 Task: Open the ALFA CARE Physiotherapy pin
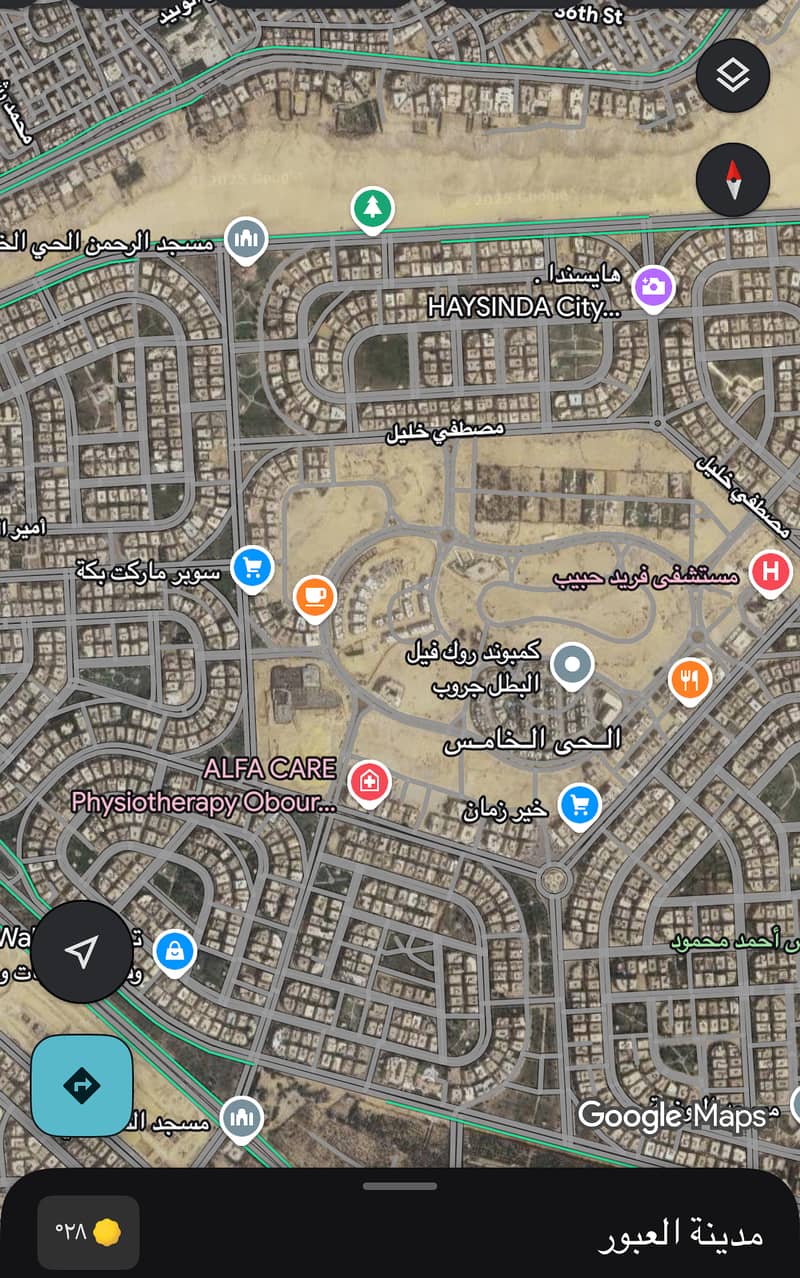pyautogui.click(x=369, y=780)
